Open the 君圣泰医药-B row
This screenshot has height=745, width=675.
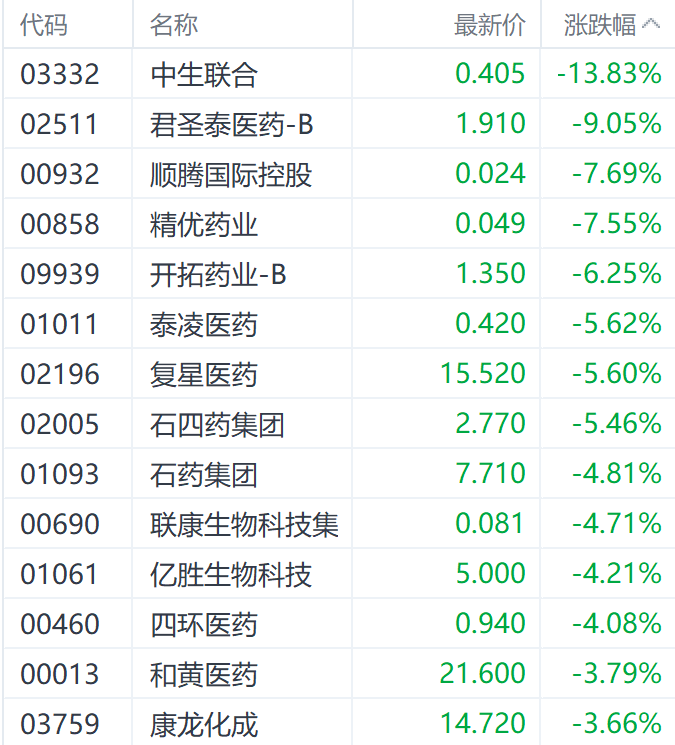[339, 124]
